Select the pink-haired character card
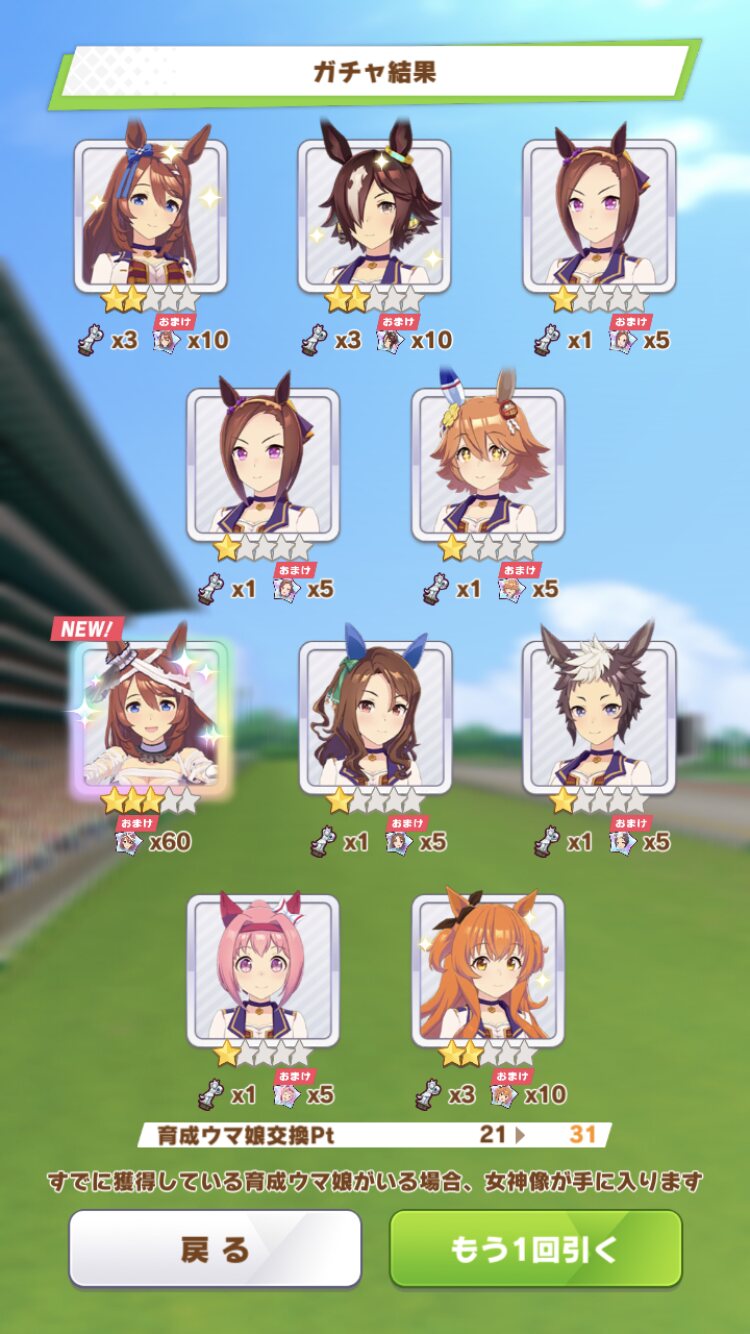Screen dimensions: 750x1334 (x=263, y=970)
